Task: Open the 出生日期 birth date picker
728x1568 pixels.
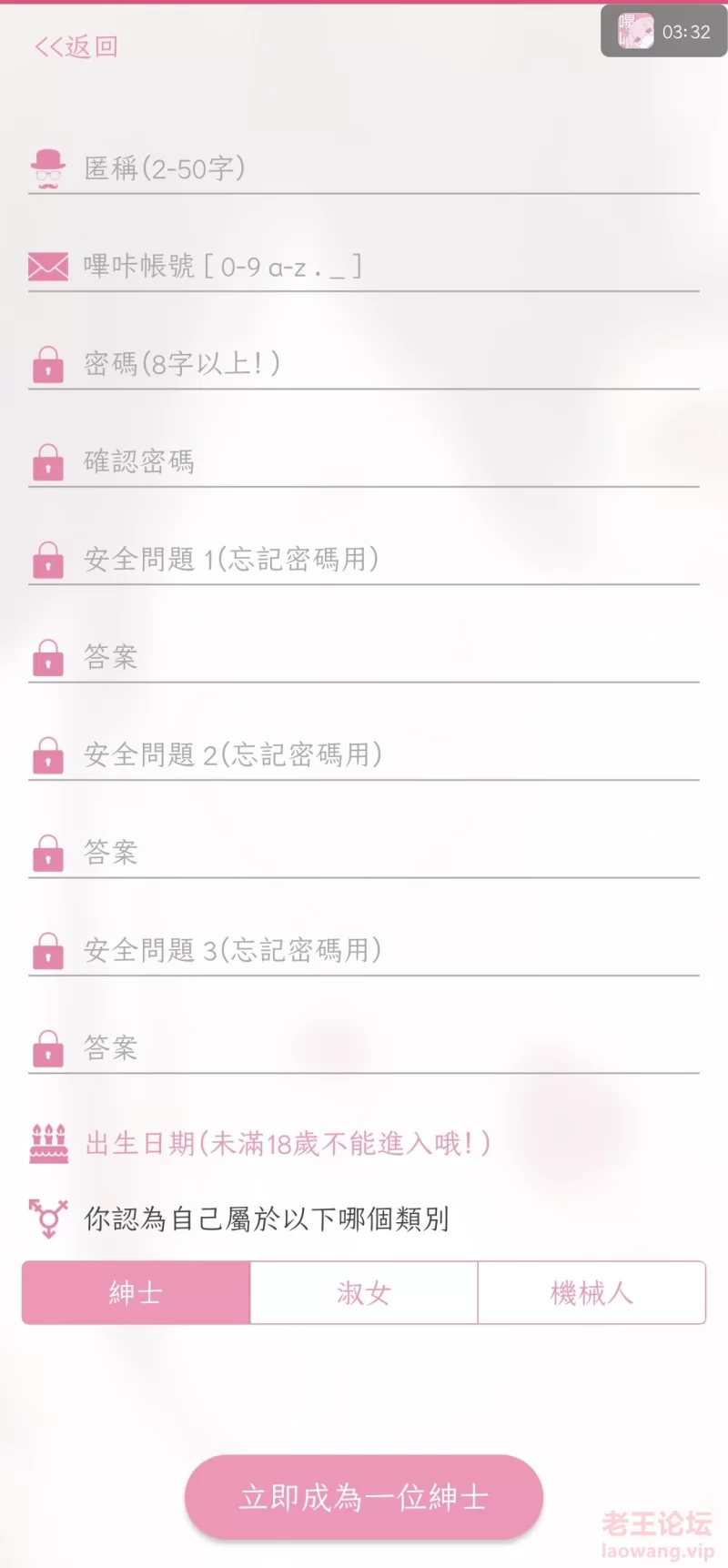Action: point(288,1143)
